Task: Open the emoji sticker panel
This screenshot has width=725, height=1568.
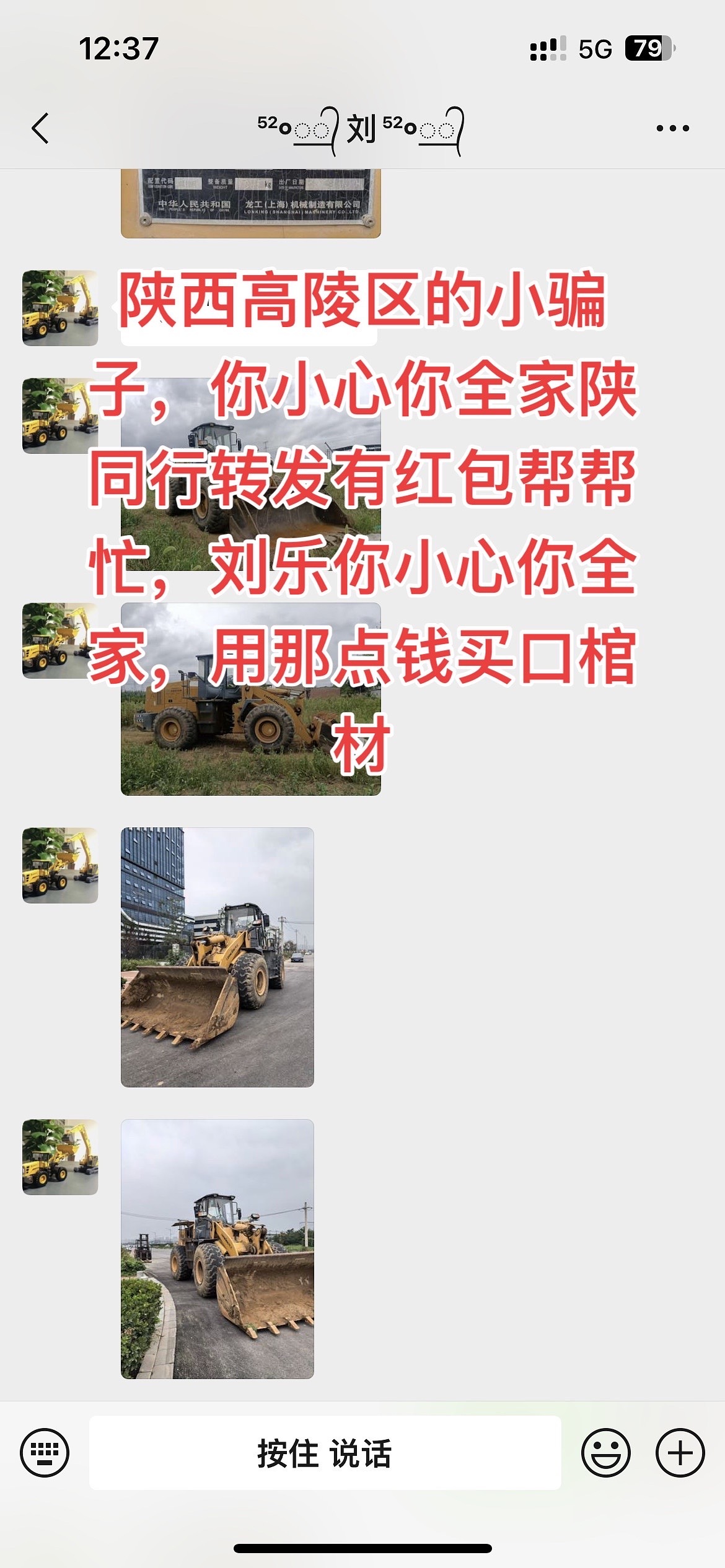Action: (x=605, y=1452)
